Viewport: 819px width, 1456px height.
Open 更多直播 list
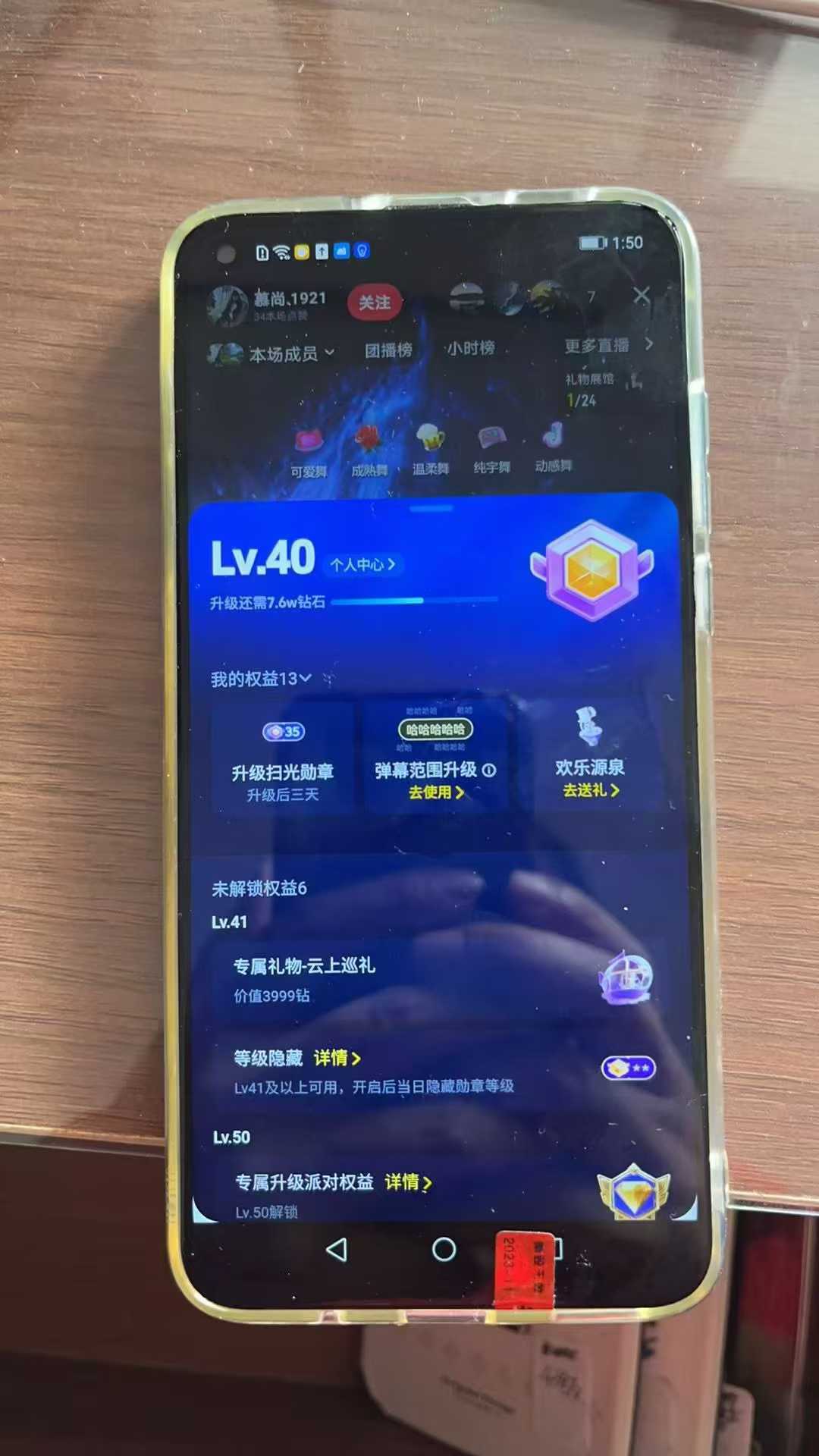[607, 345]
